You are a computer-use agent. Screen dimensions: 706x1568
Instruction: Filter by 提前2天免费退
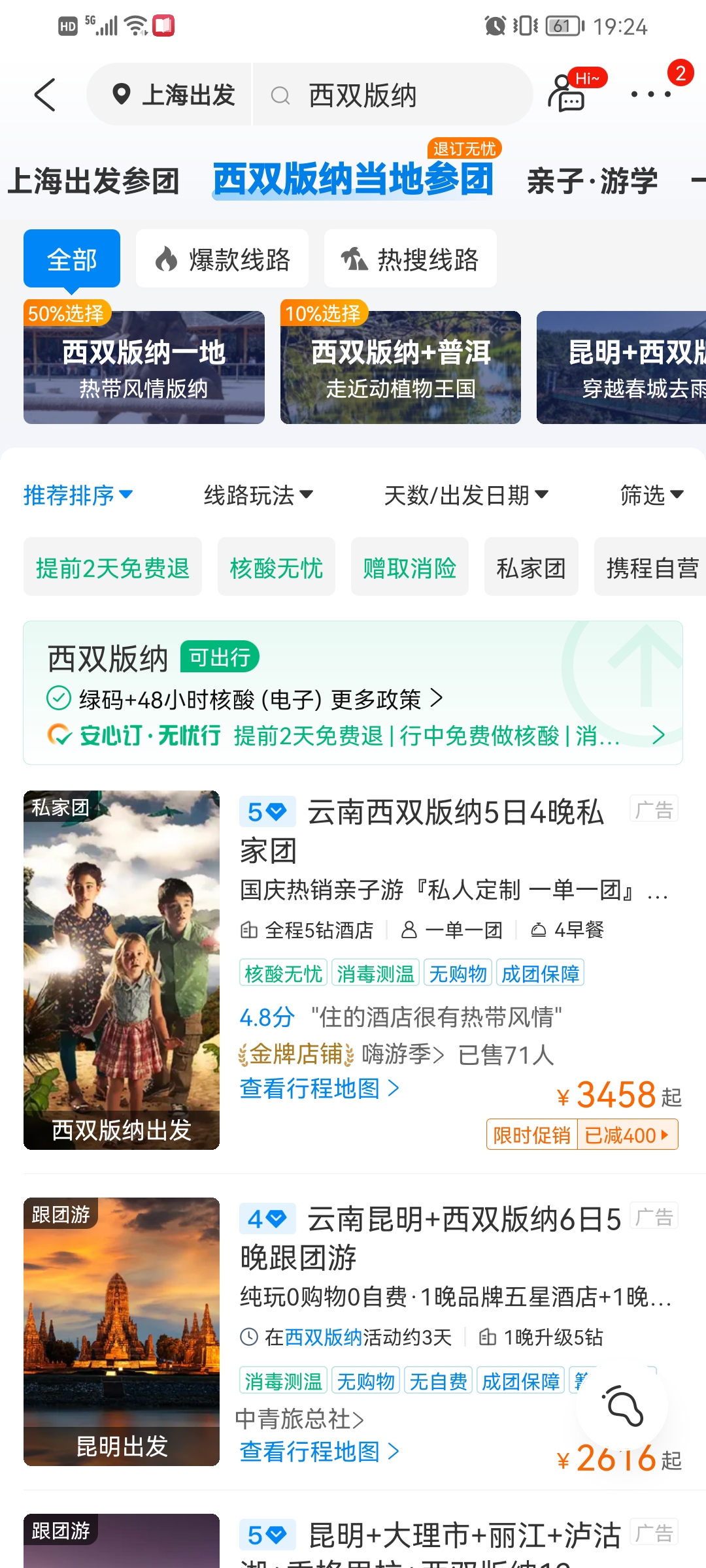112,567
